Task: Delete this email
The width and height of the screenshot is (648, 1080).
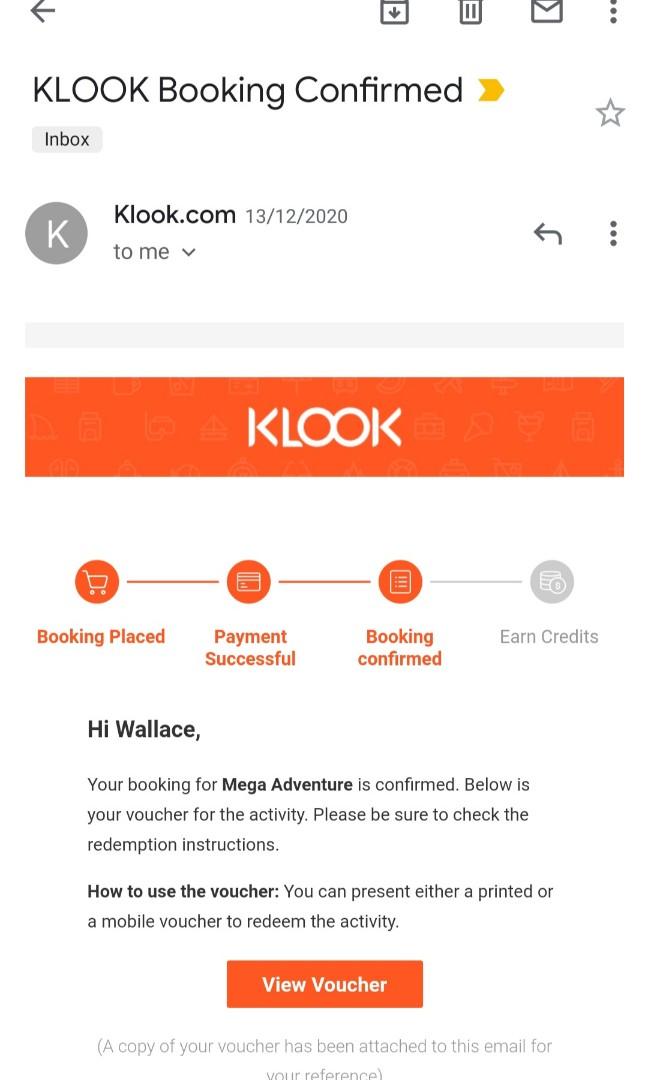Action: (x=470, y=11)
